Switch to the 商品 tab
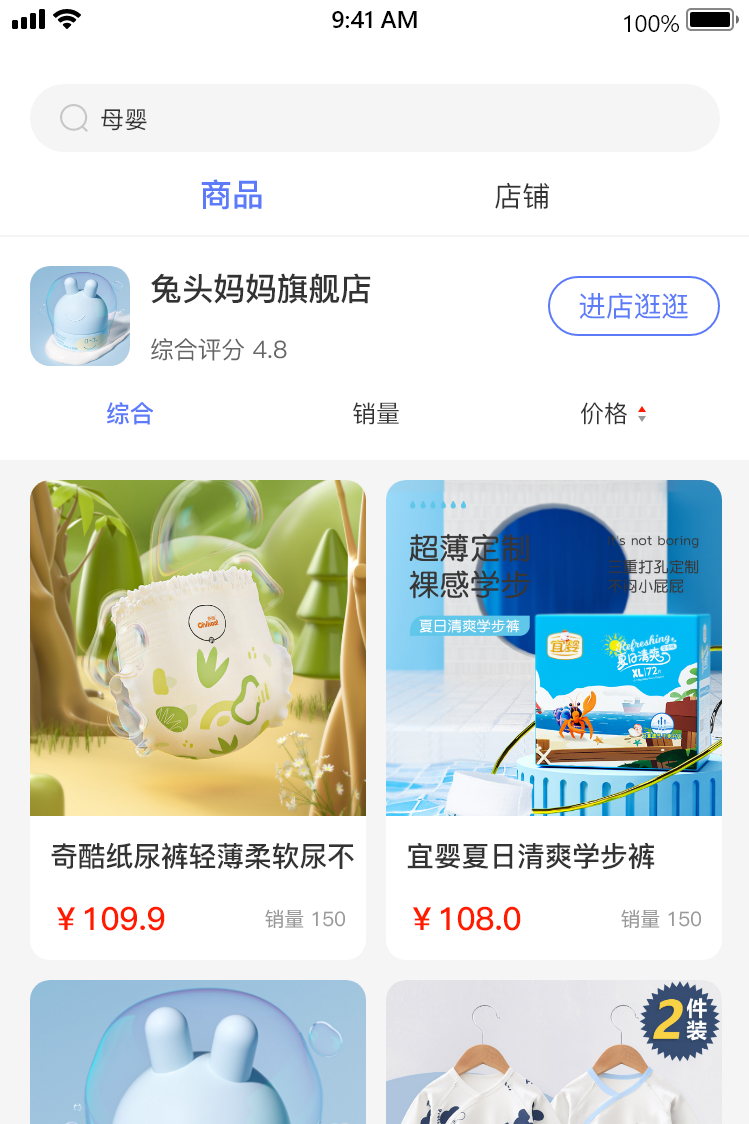The image size is (749, 1124). (x=231, y=195)
